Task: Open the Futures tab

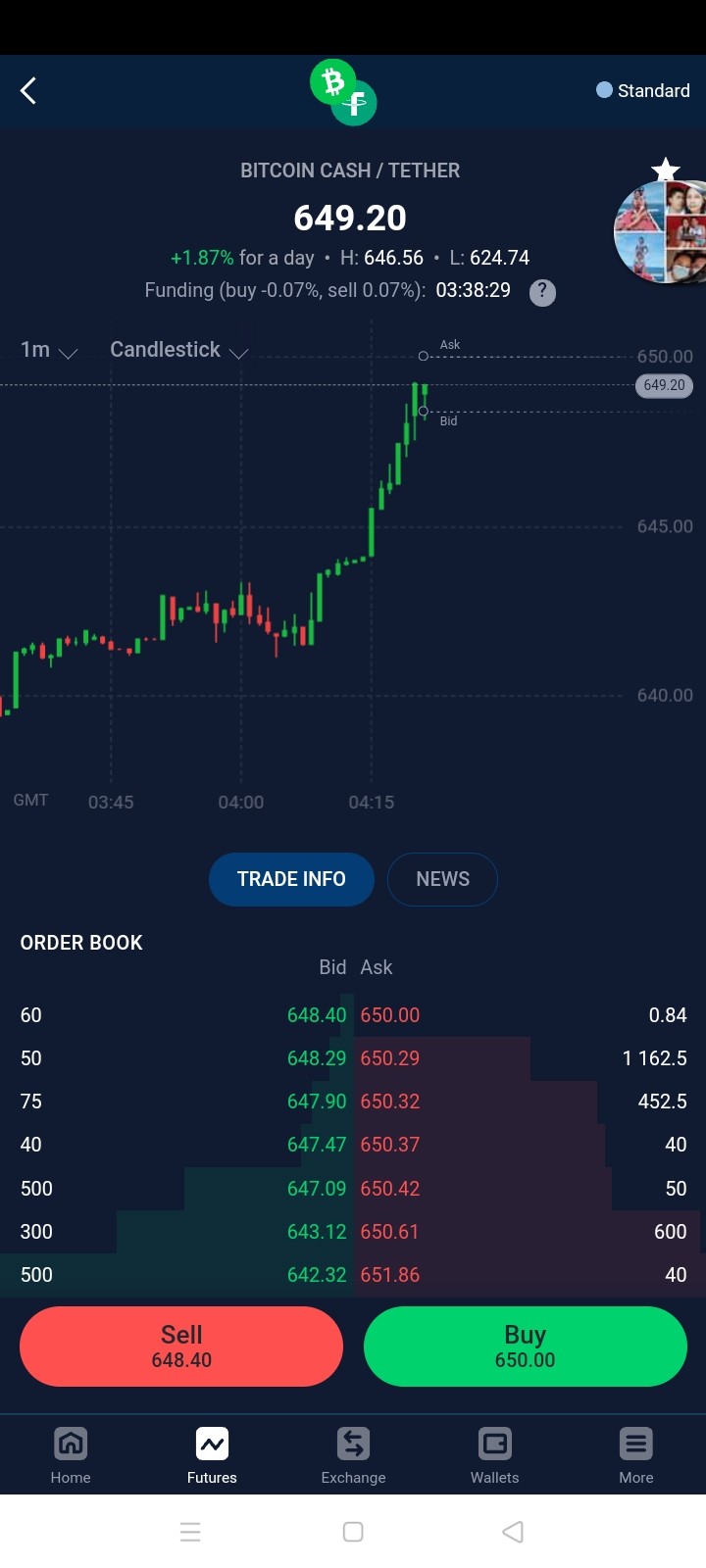Action: 212,1455
